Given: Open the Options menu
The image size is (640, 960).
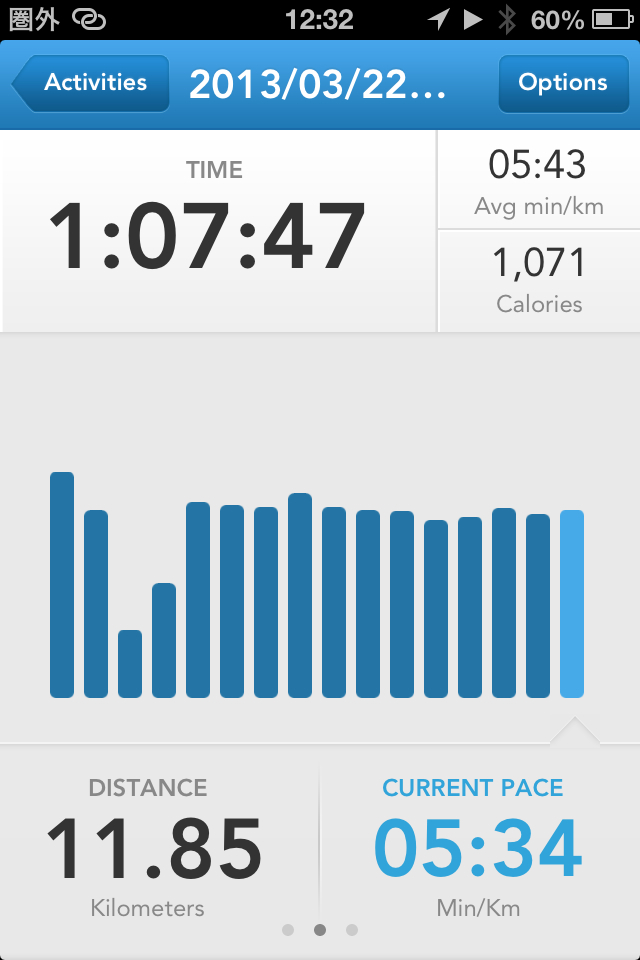Looking at the screenshot, I should point(562,83).
